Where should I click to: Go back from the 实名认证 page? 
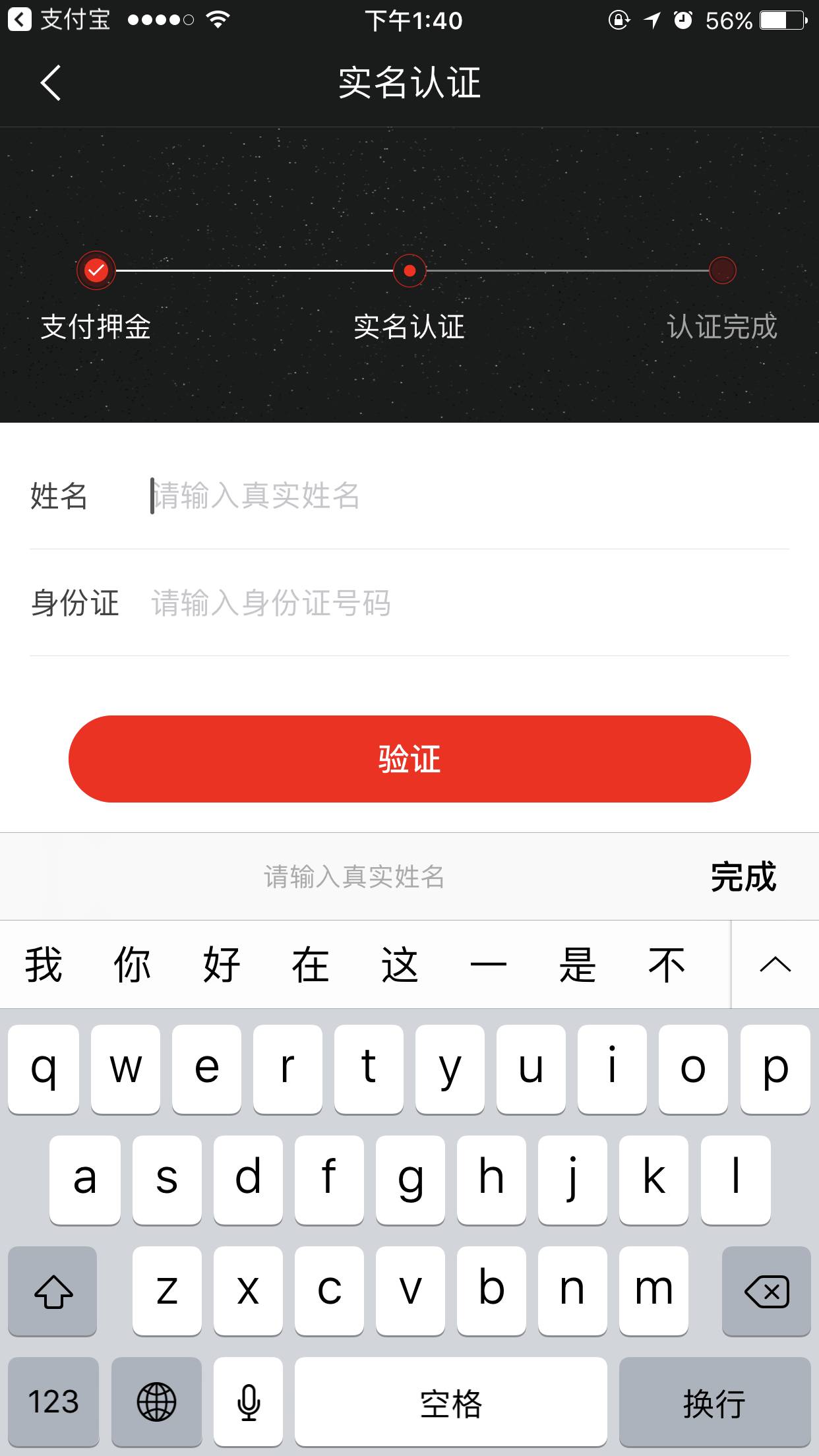coord(51,83)
